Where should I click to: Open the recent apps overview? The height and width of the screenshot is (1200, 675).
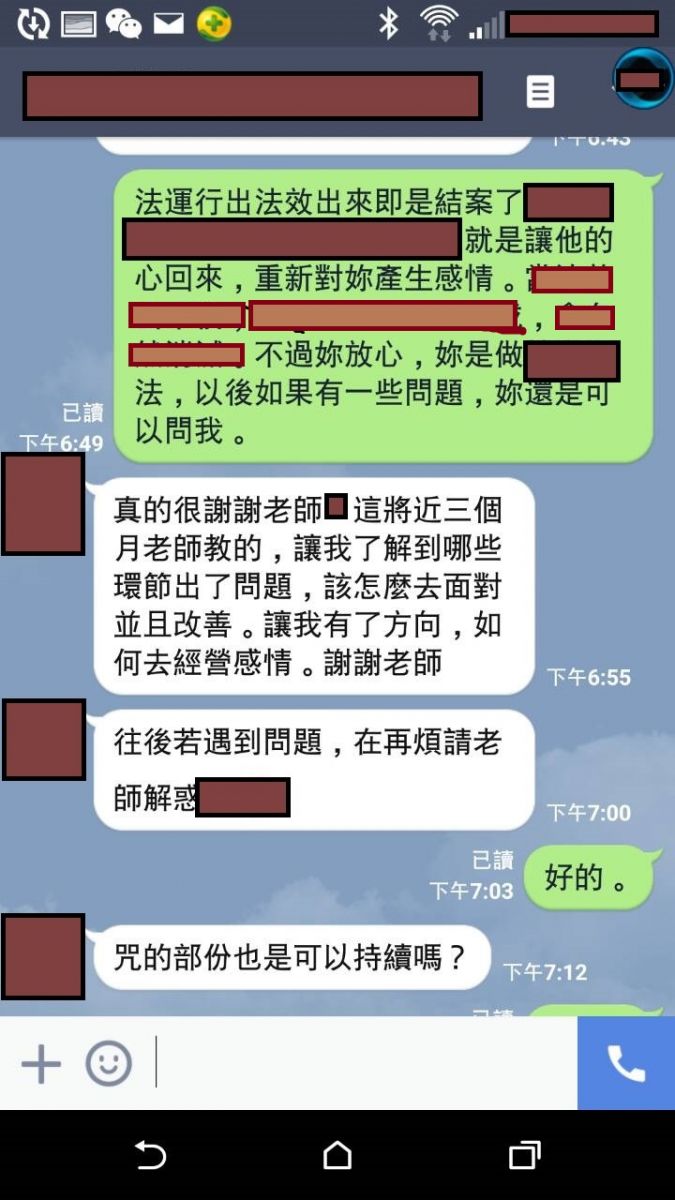(x=524, y=1156)
